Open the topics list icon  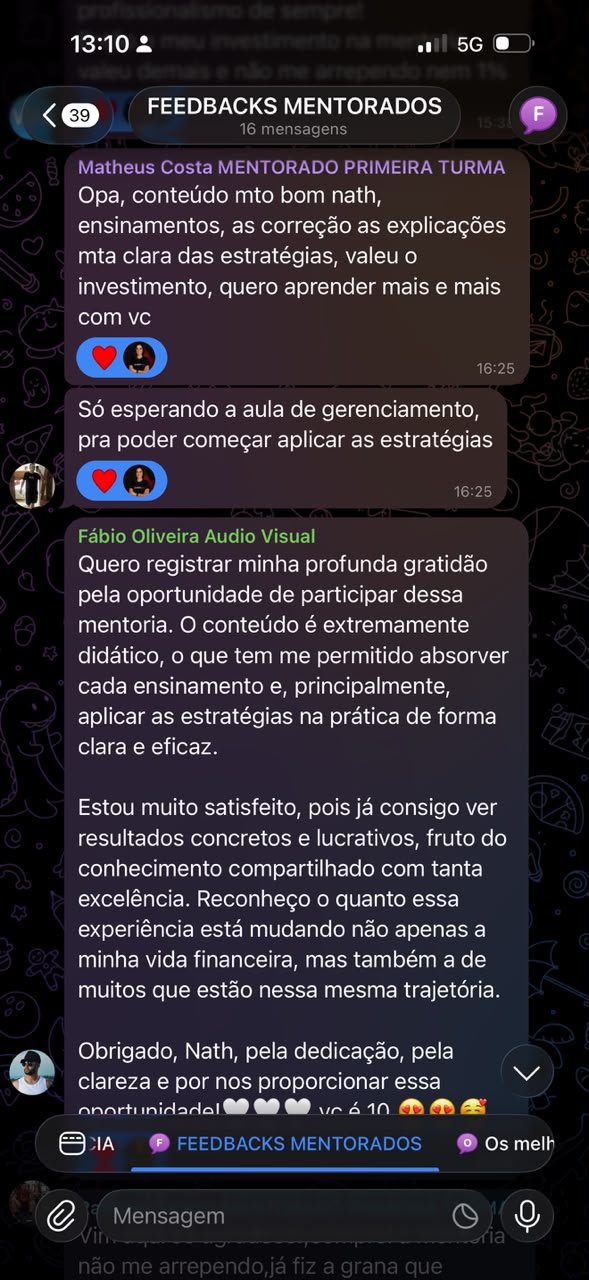point(72,1144)
